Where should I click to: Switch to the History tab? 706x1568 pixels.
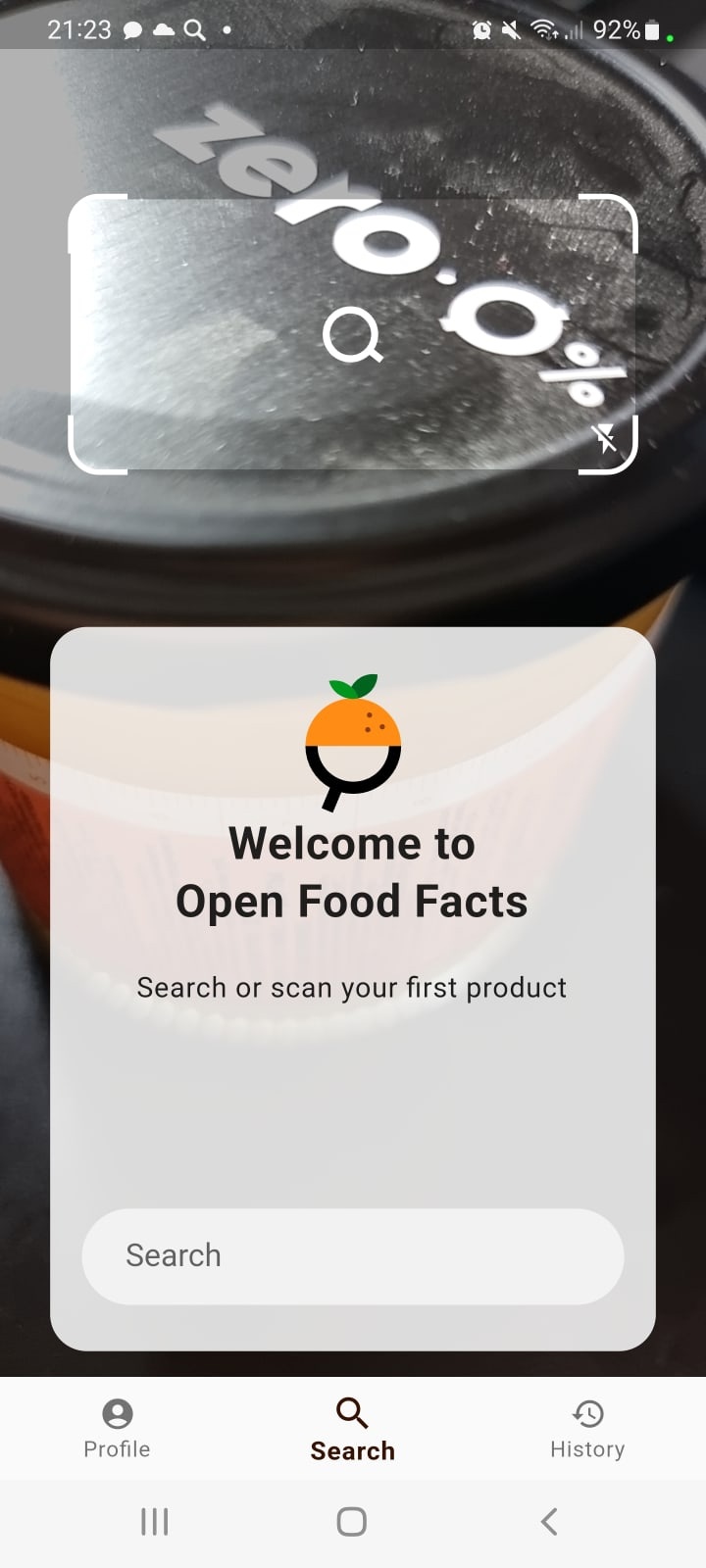click(586, 1430)
